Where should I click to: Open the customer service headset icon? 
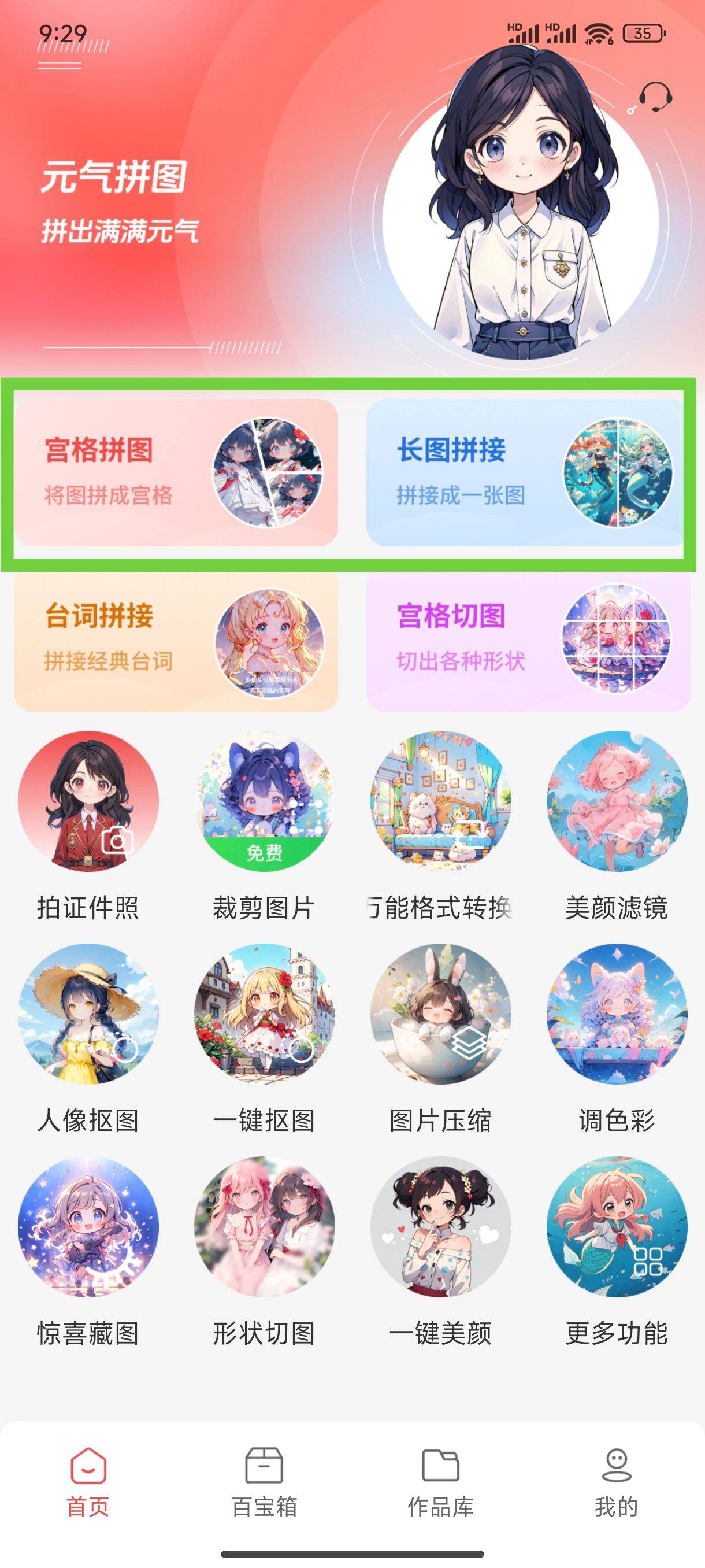(x=650, y=97)
